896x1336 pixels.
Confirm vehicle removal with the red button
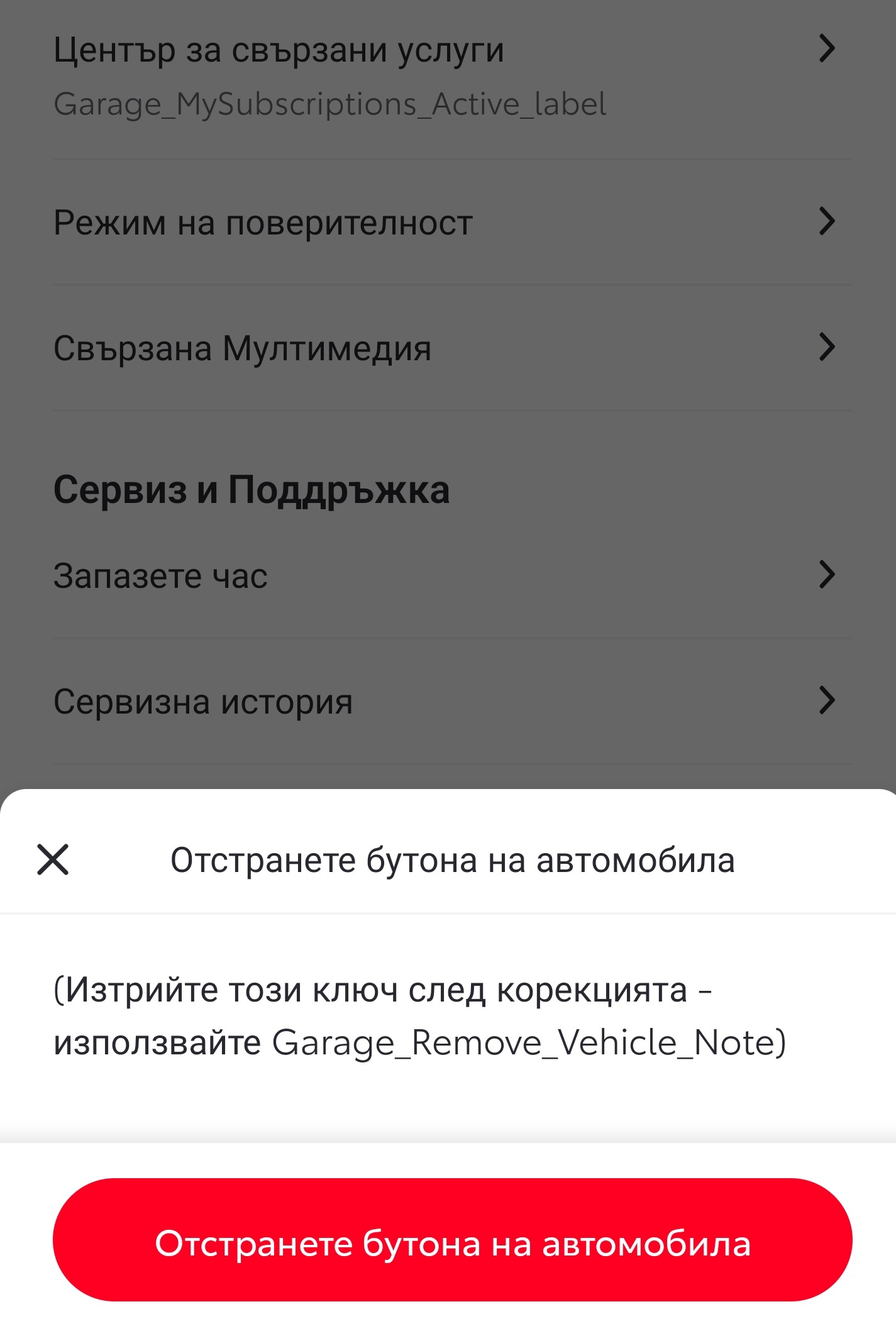[448, 1244]
